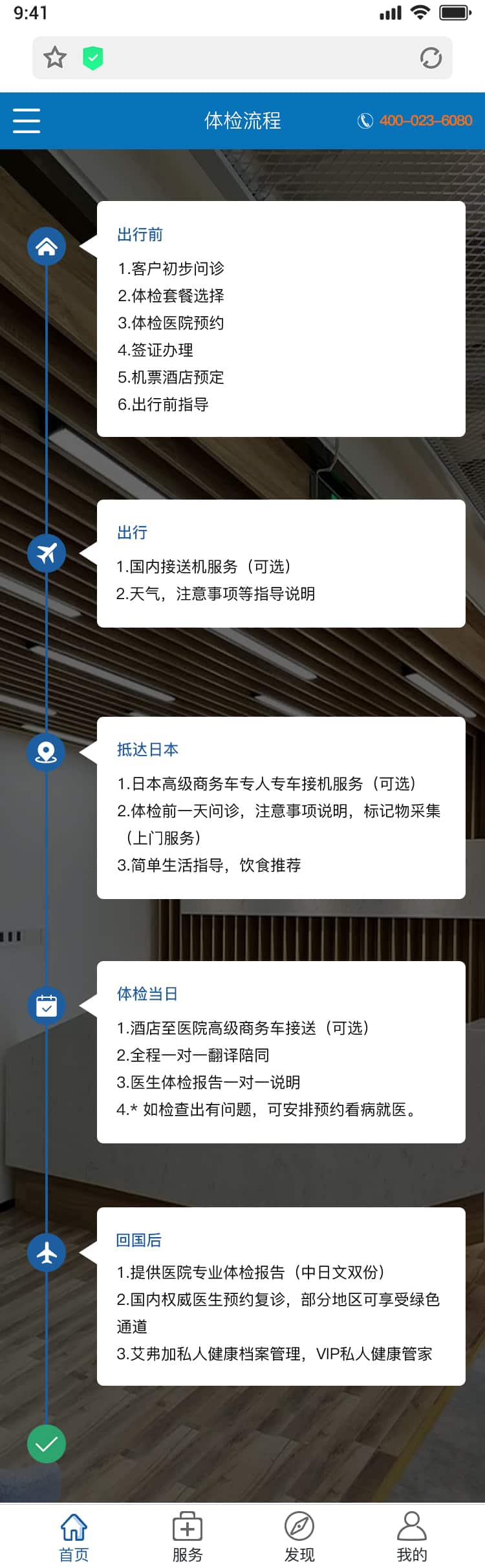This screenshot has width=485, height=1568.
Task: Switch to the 首页 tab
Action: click(x=74, y=1537)
